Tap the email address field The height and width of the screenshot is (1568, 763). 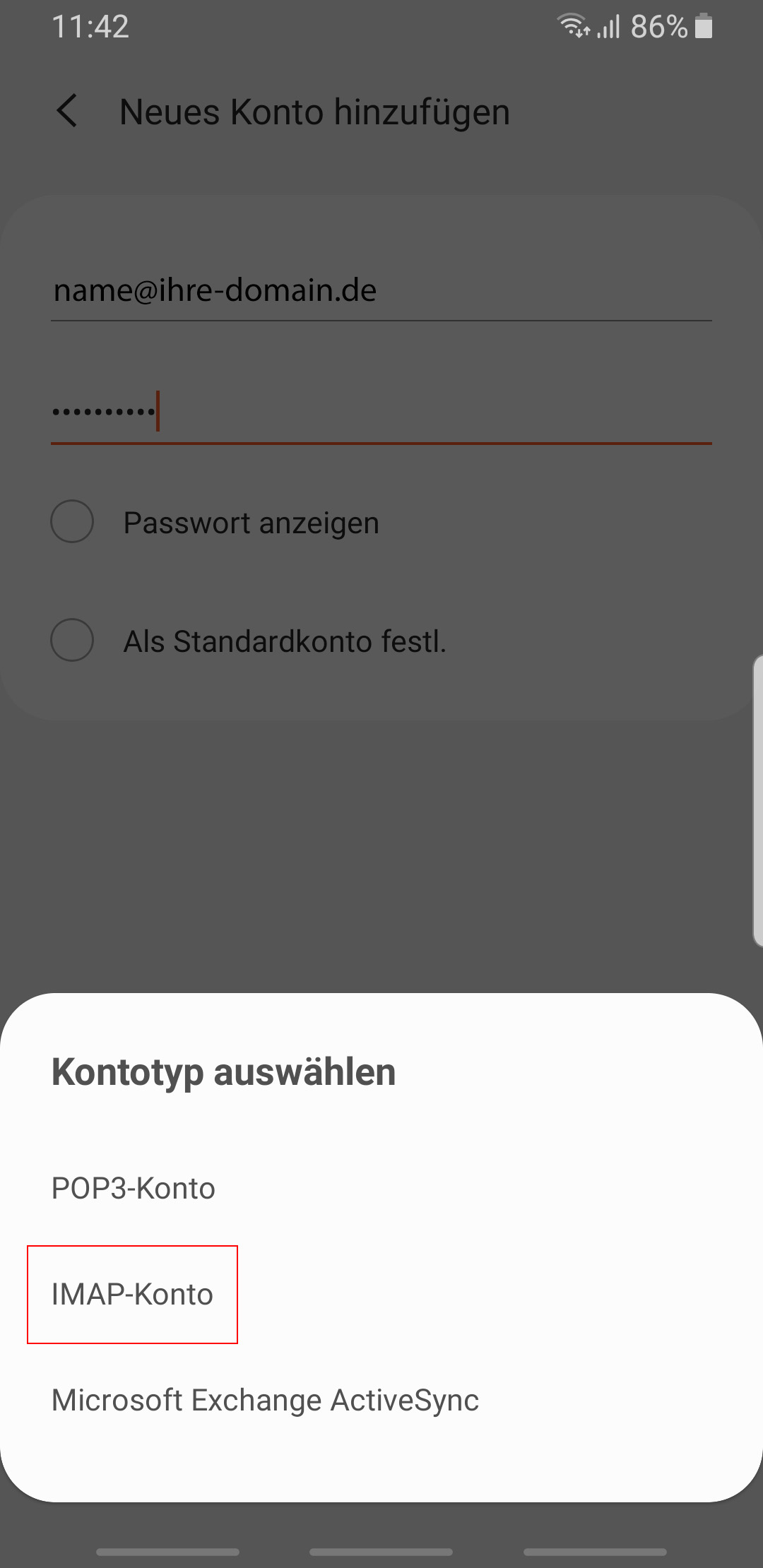pyautogui.click(x=381, y=291)
